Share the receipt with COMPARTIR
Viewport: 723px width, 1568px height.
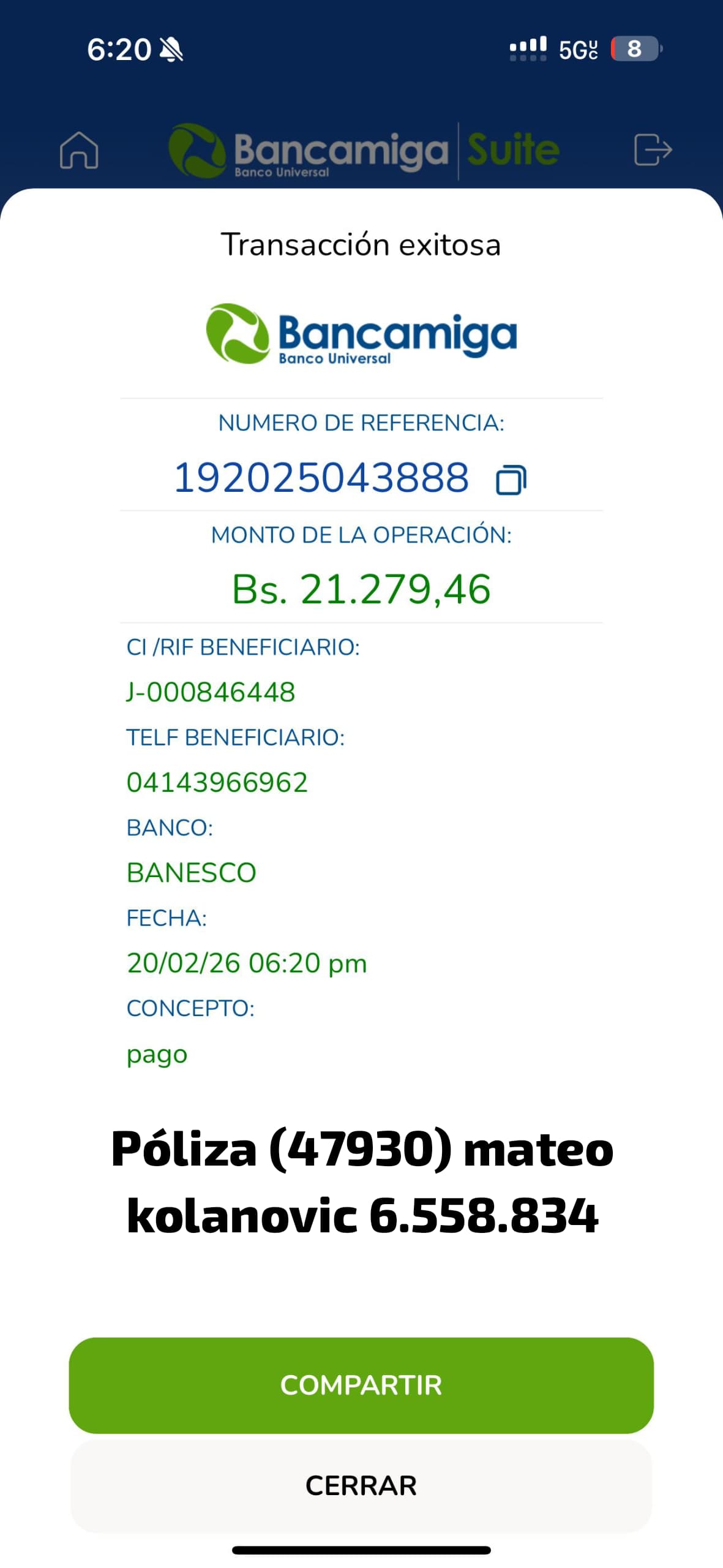click(x=361, y=1385)
